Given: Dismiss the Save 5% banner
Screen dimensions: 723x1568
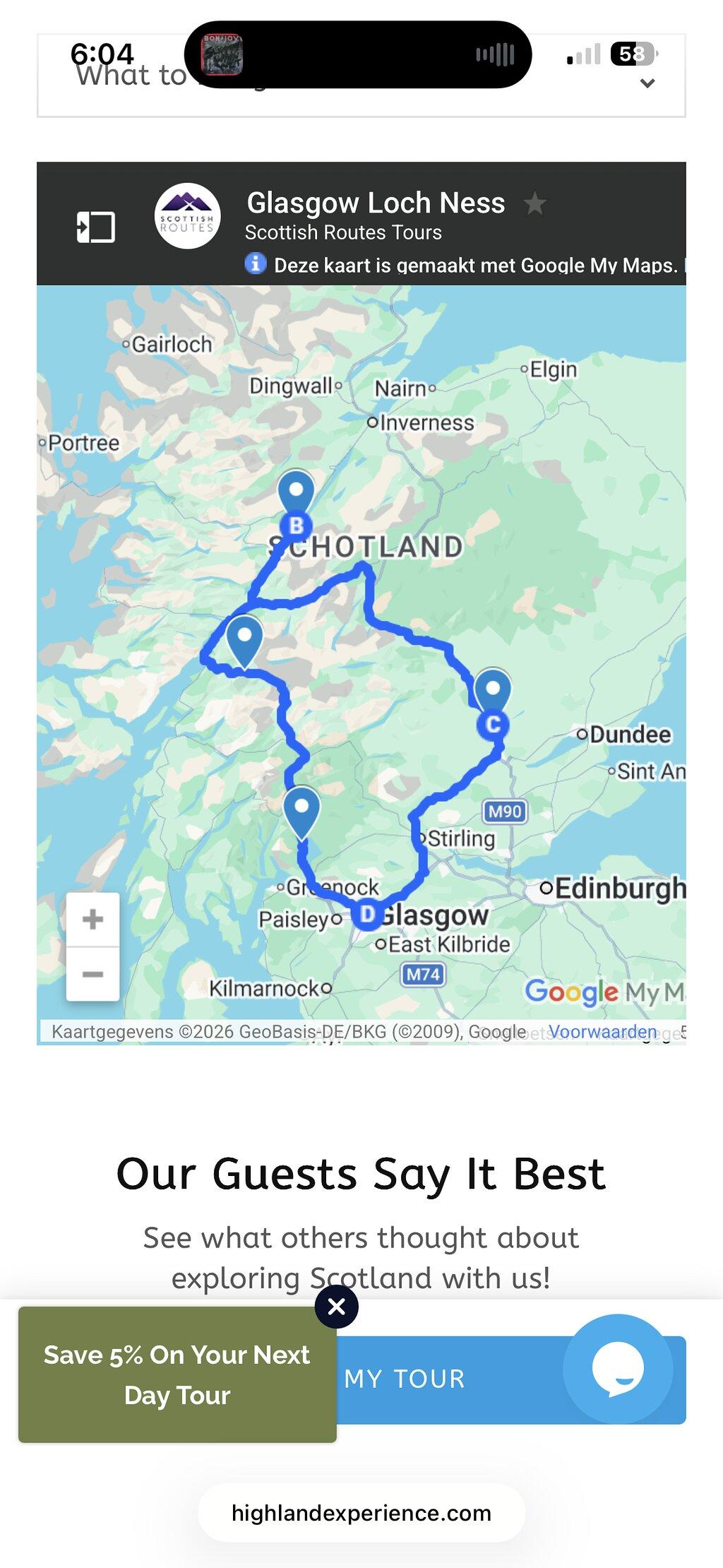Looking at the screenshot, I should coord(337,1307).
